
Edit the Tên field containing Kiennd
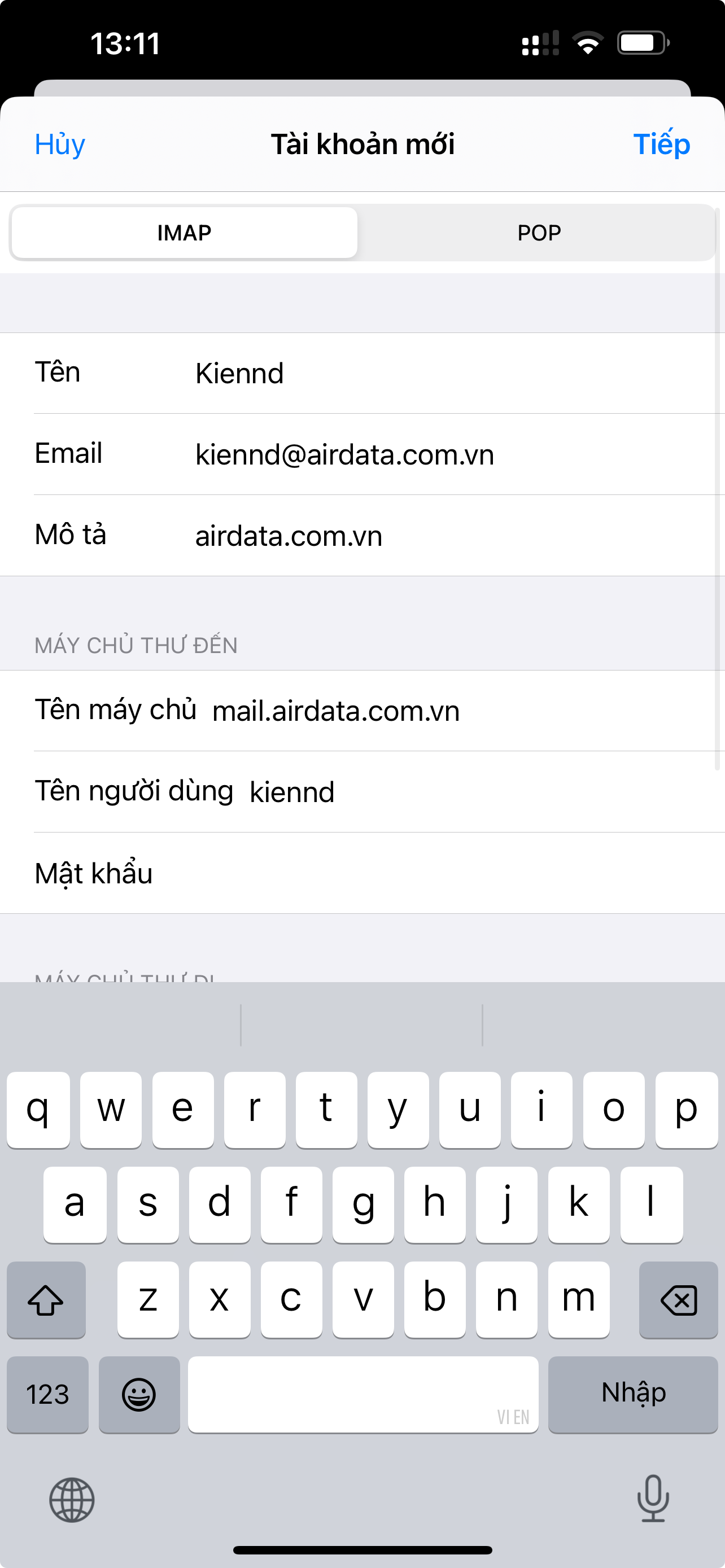(x=426, y=373)
